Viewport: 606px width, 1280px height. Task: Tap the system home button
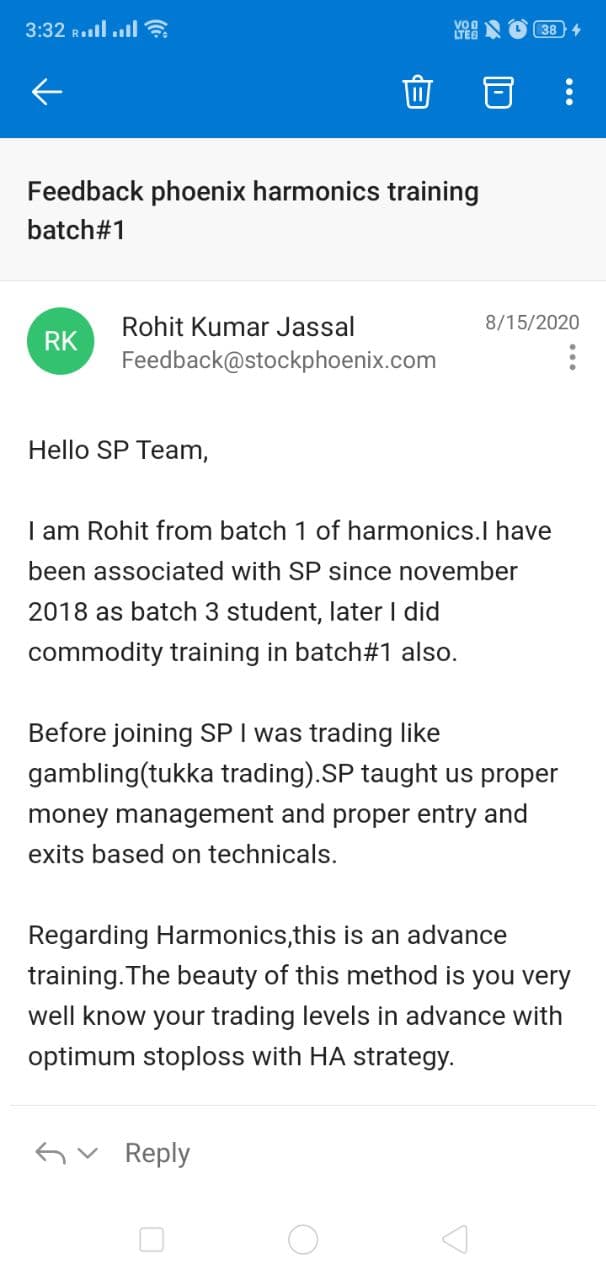pos(303,1240)
